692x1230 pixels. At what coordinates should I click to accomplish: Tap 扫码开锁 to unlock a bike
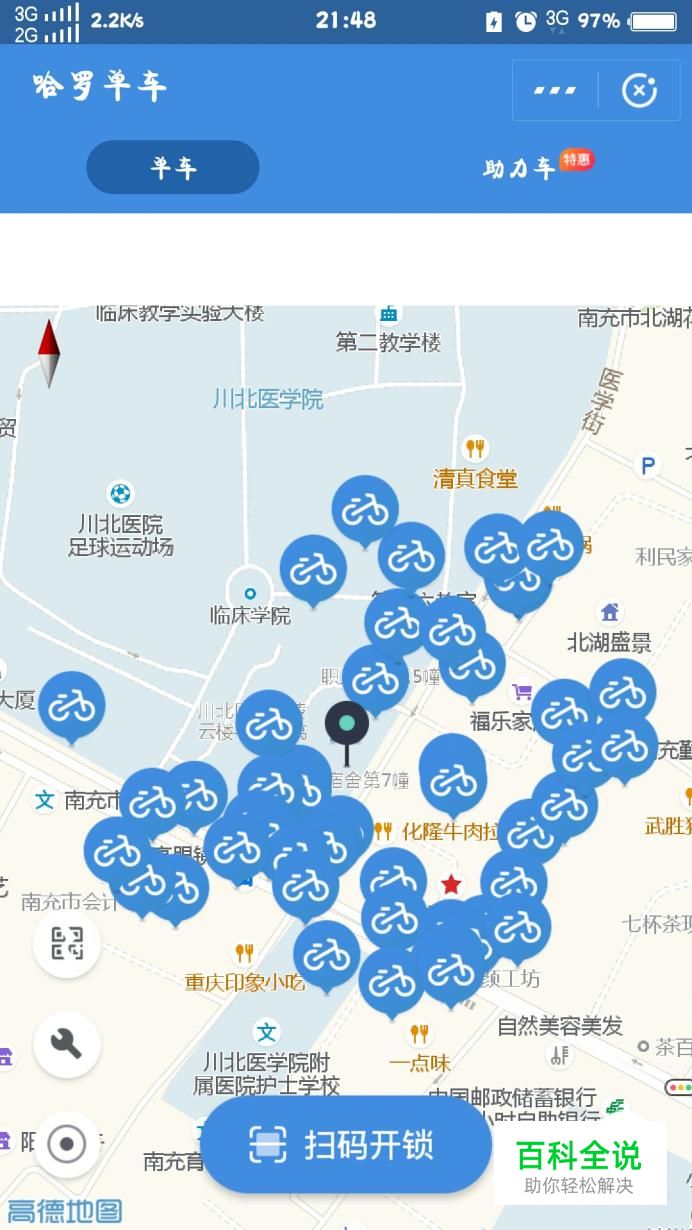coord(346,1144)
